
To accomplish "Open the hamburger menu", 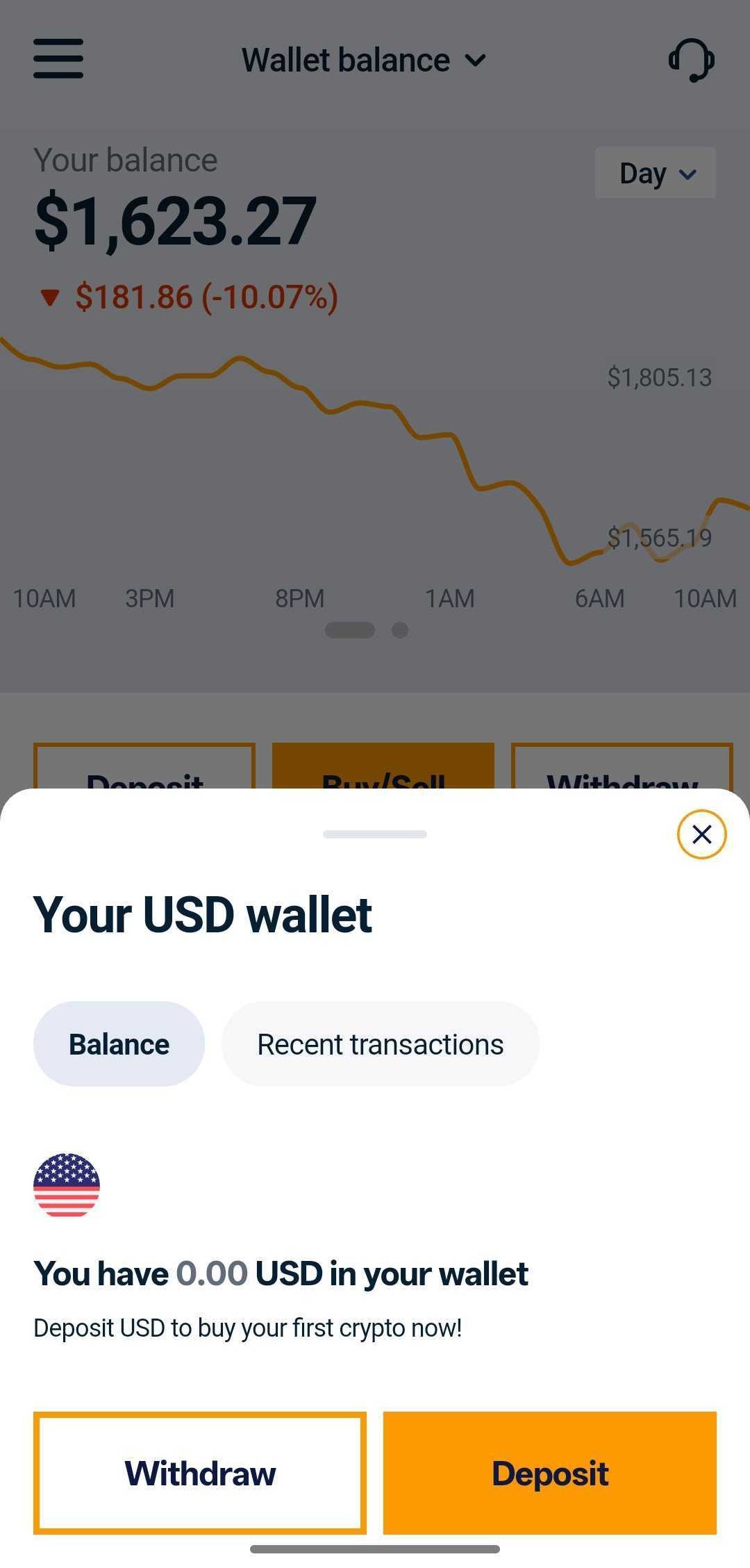I will coord(58,59).
